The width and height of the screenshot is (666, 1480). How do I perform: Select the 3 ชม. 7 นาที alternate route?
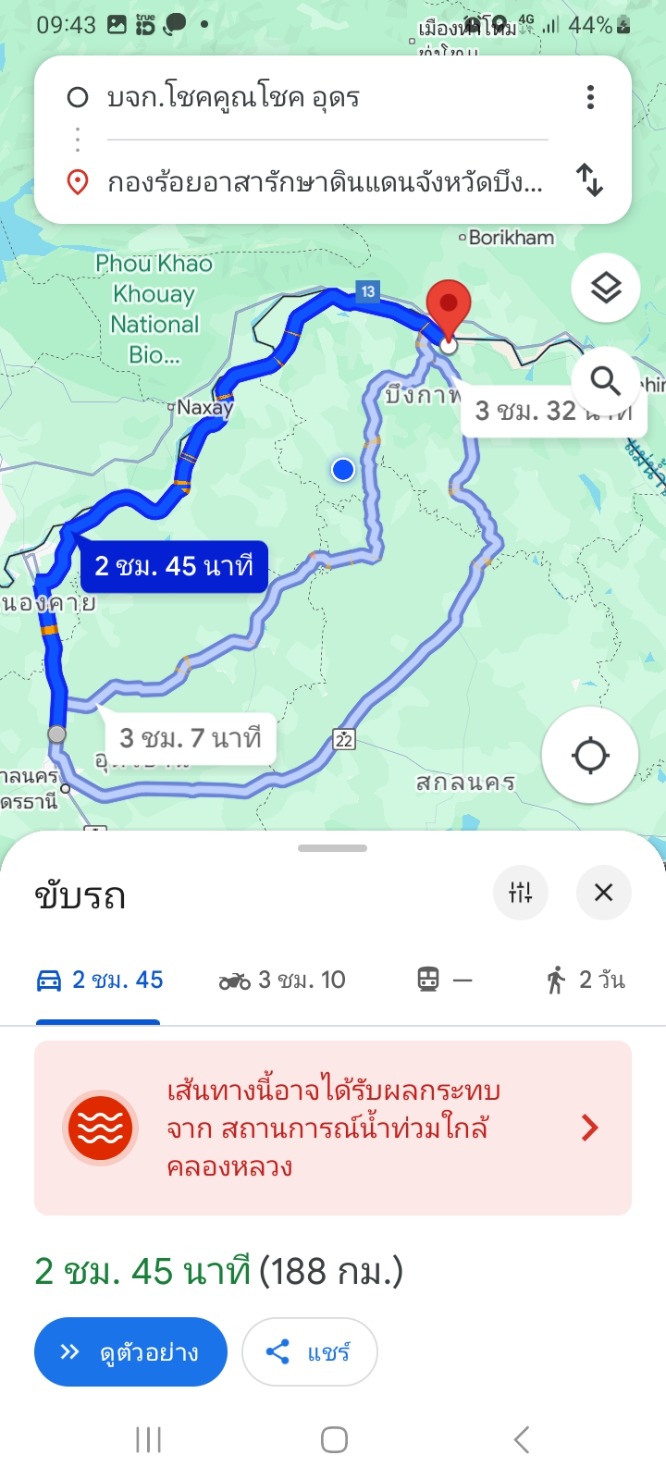[190, 739]
